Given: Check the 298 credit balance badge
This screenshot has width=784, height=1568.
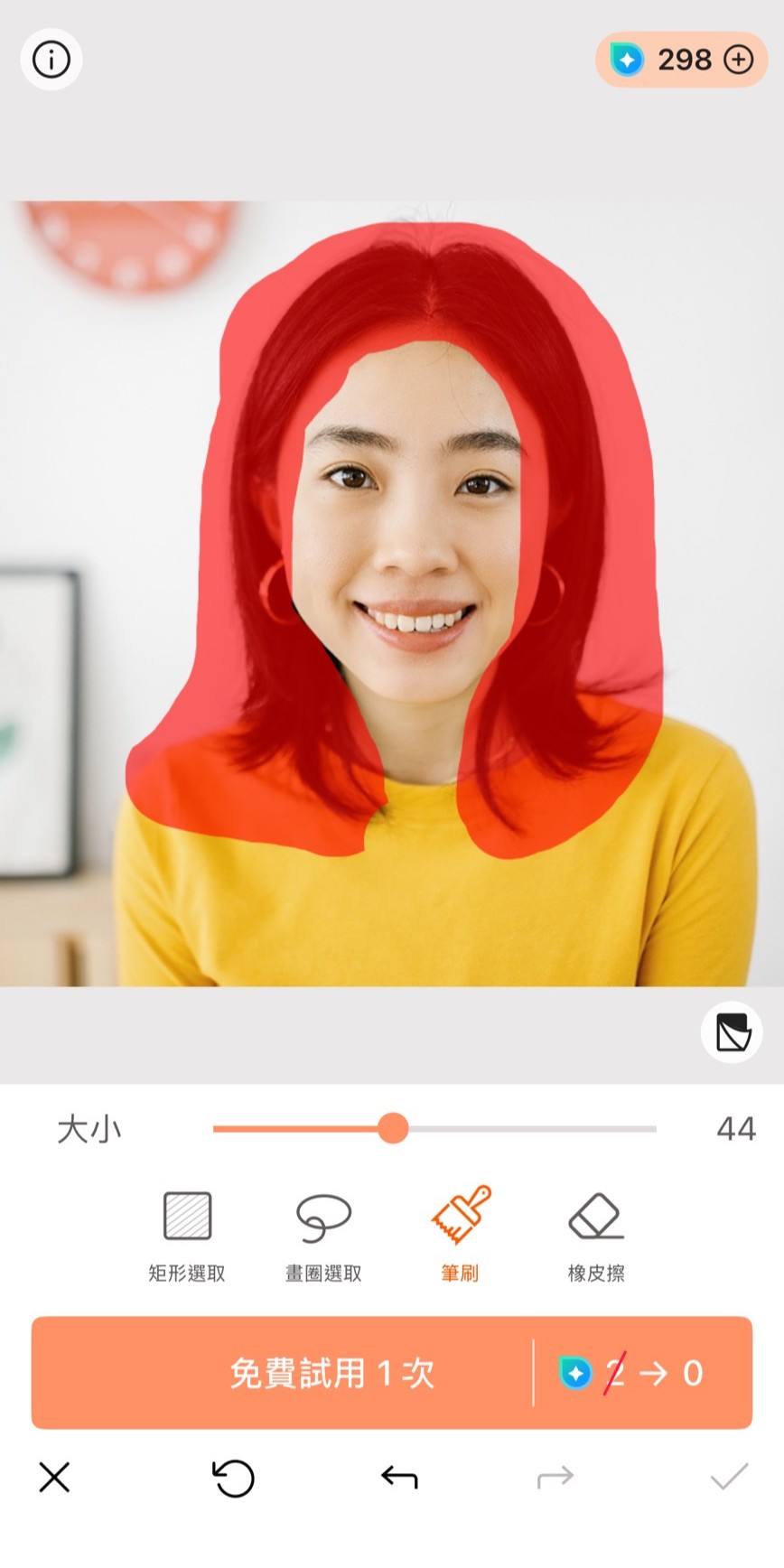Looking at the screenshot, I should (x=686, y=60).
